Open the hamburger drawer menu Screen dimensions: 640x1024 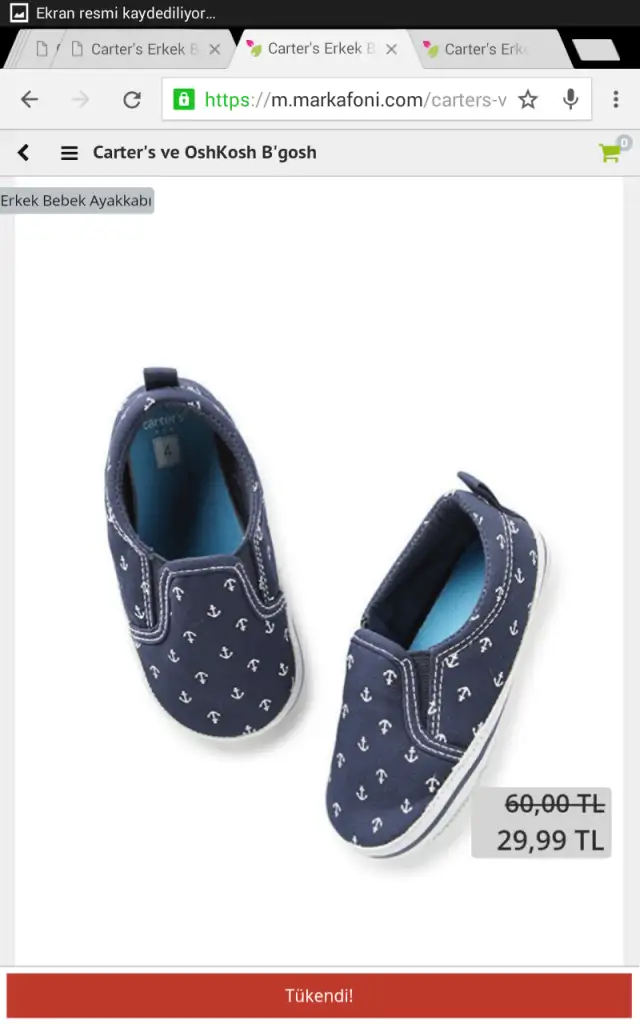click(69, 153)
